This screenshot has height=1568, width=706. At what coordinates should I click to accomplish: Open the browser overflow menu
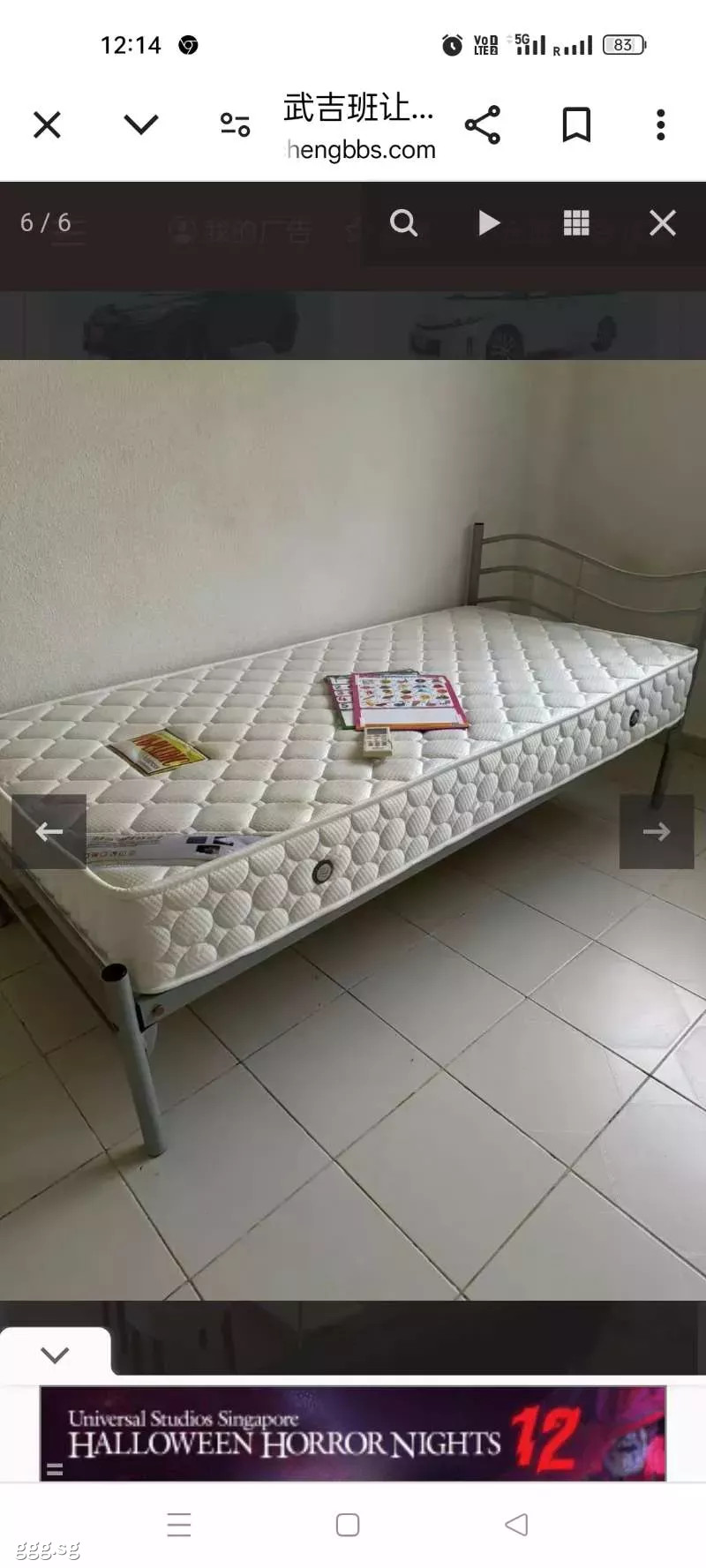pyautogui.click(x=660, y=124)
